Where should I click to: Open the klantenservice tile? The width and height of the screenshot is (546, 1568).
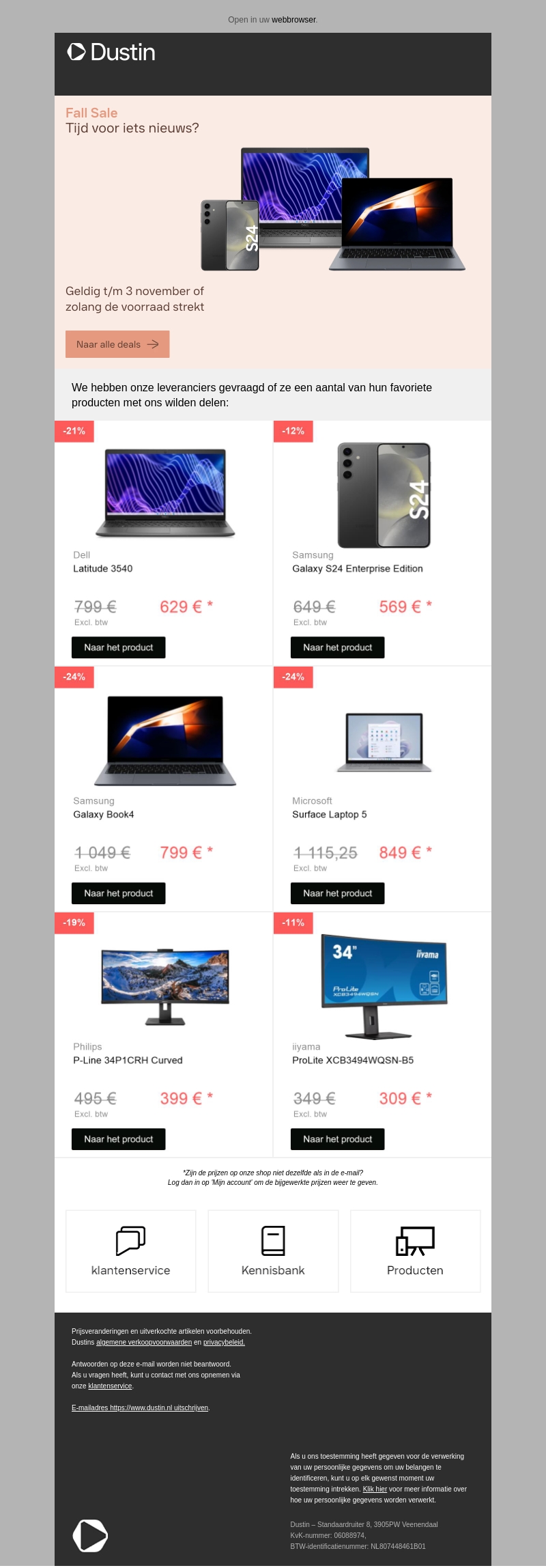tap(131, 1251)
